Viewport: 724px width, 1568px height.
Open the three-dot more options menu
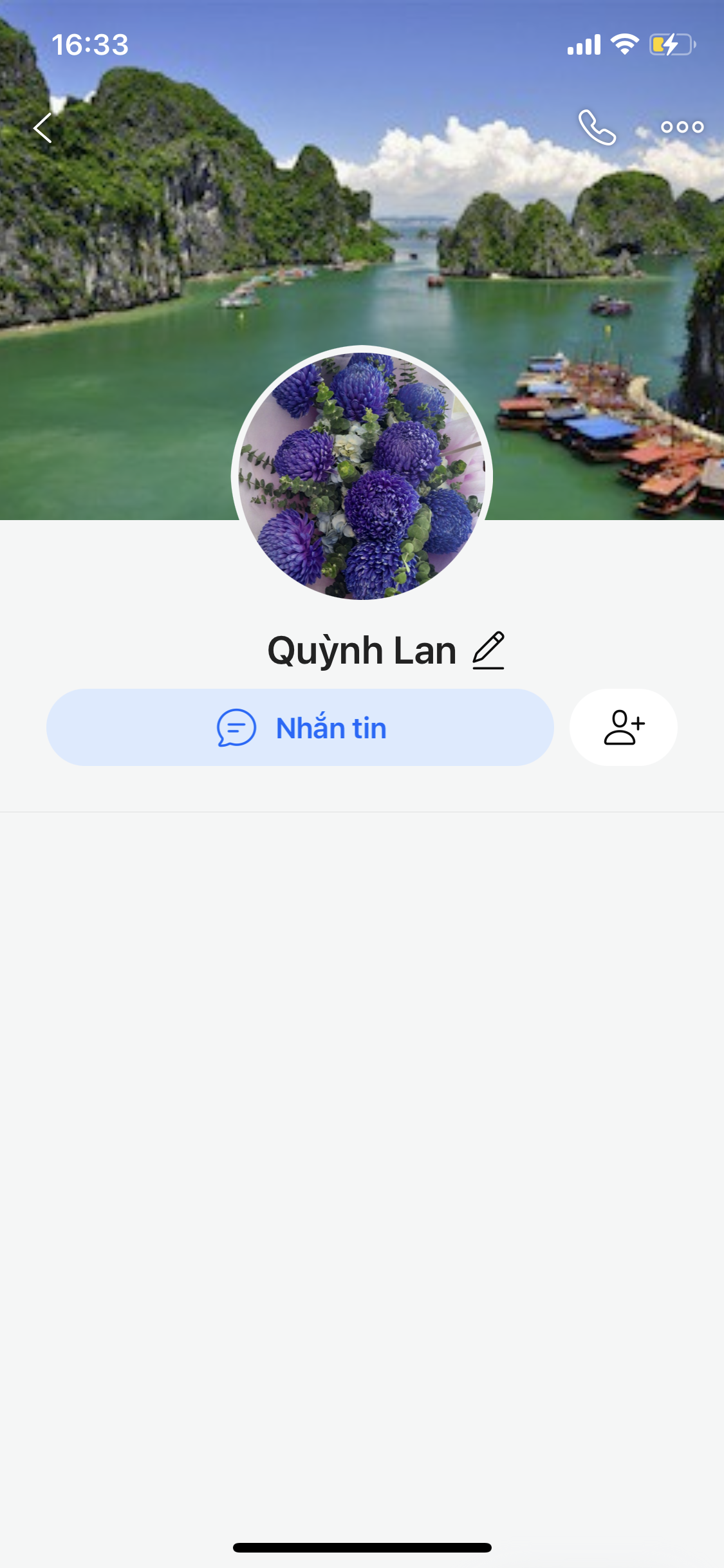tap(682, 127)
